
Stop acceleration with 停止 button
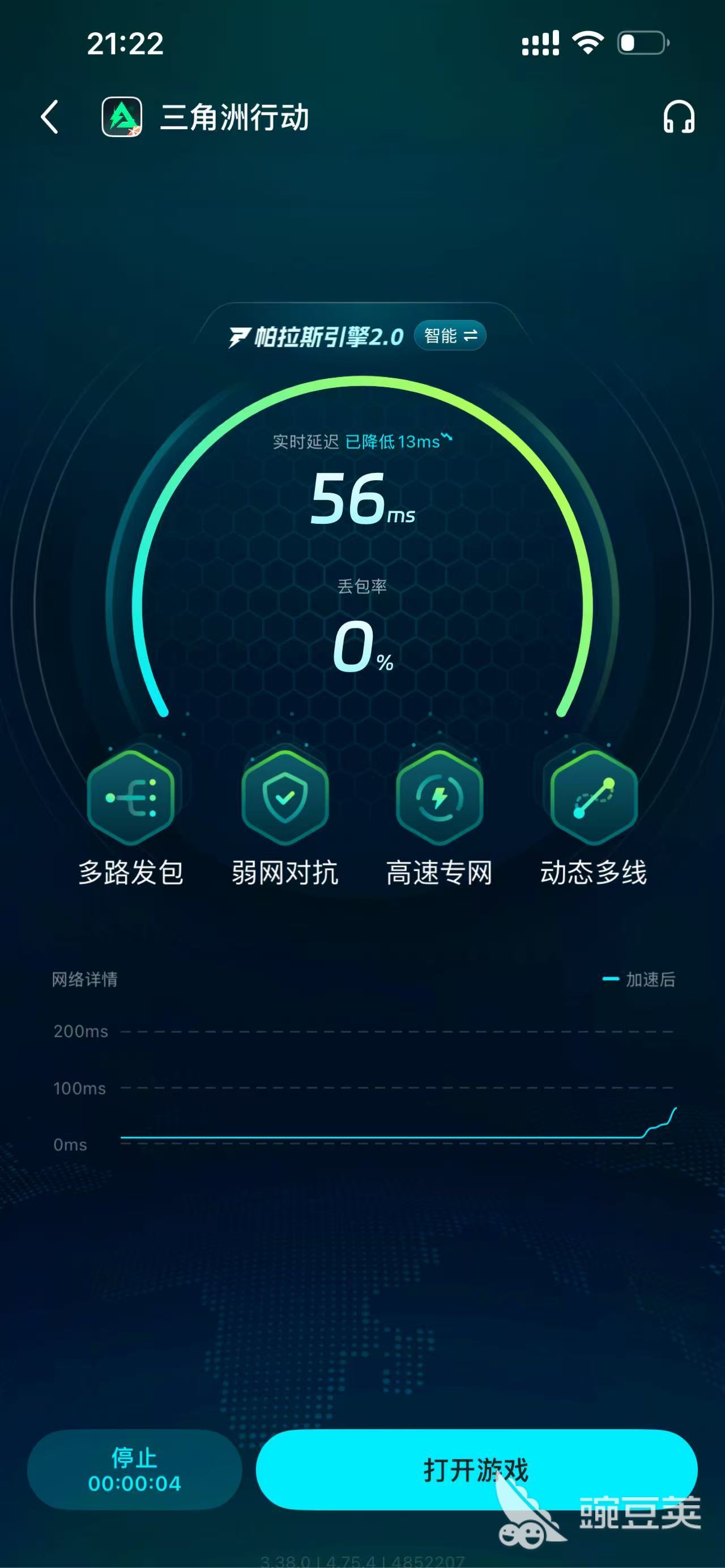tap(135, 1469)
